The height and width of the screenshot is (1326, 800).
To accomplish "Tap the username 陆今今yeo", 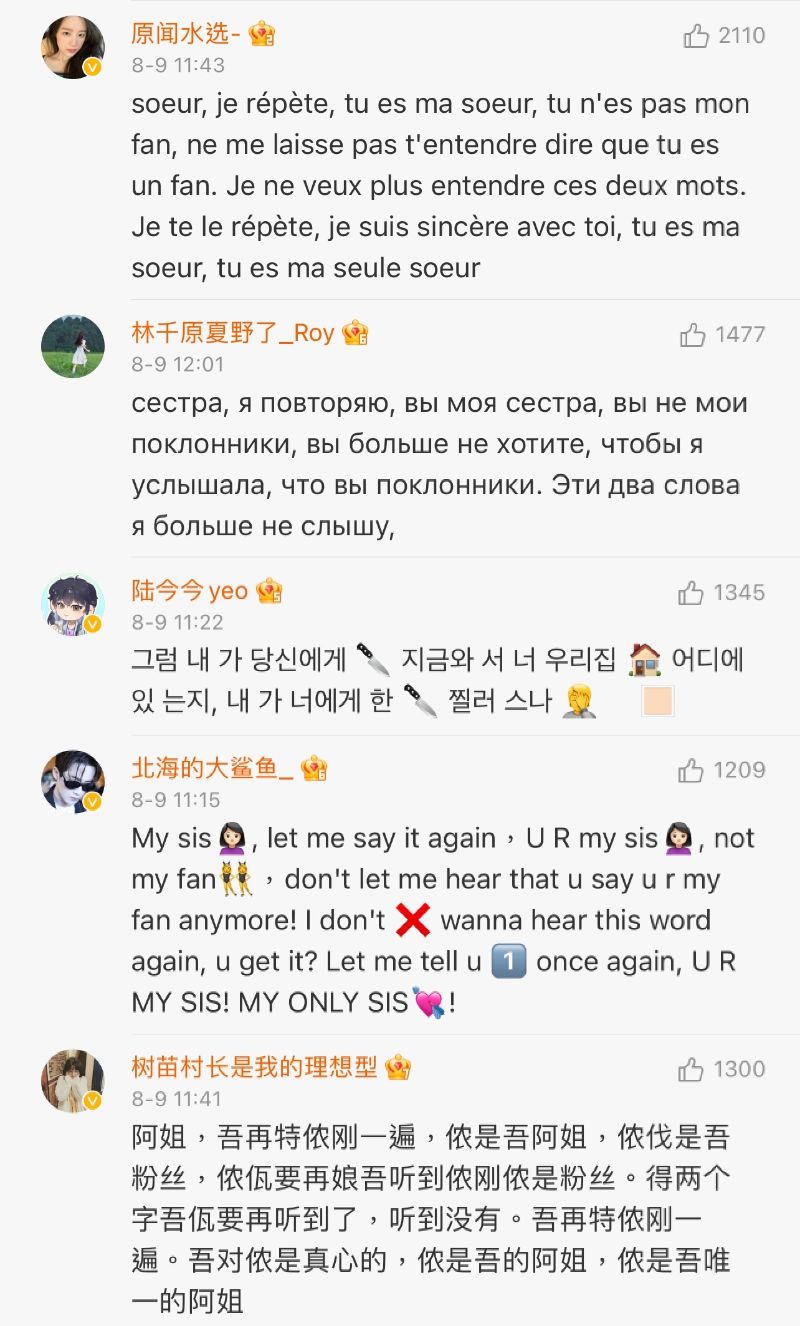I will 190,591.
